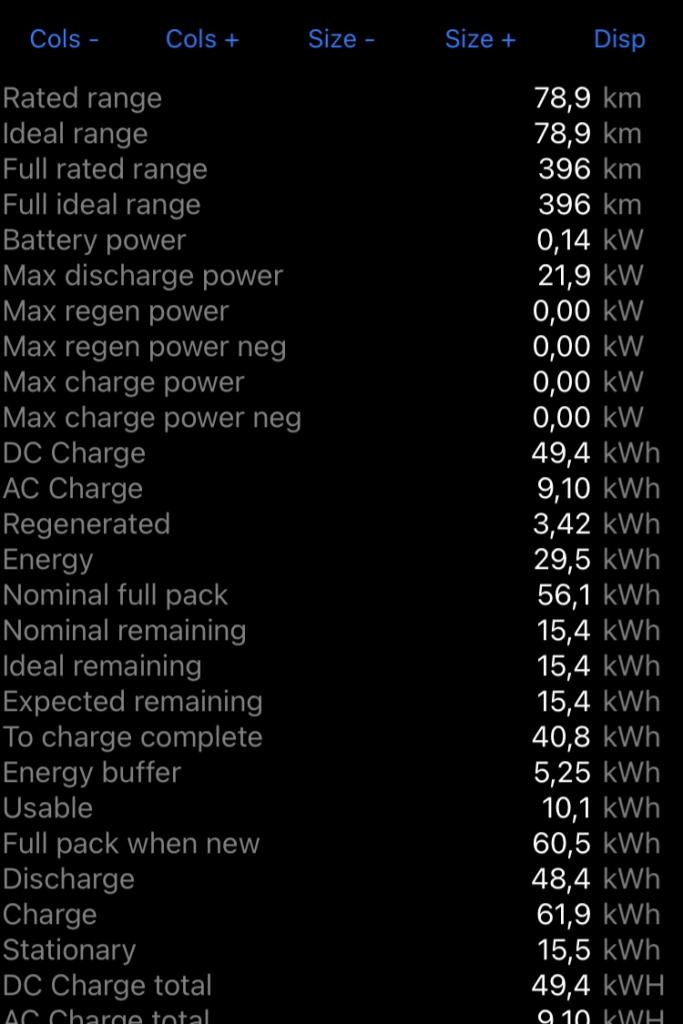Open the Disp option

pyautogui.click(x=619, y=39)
